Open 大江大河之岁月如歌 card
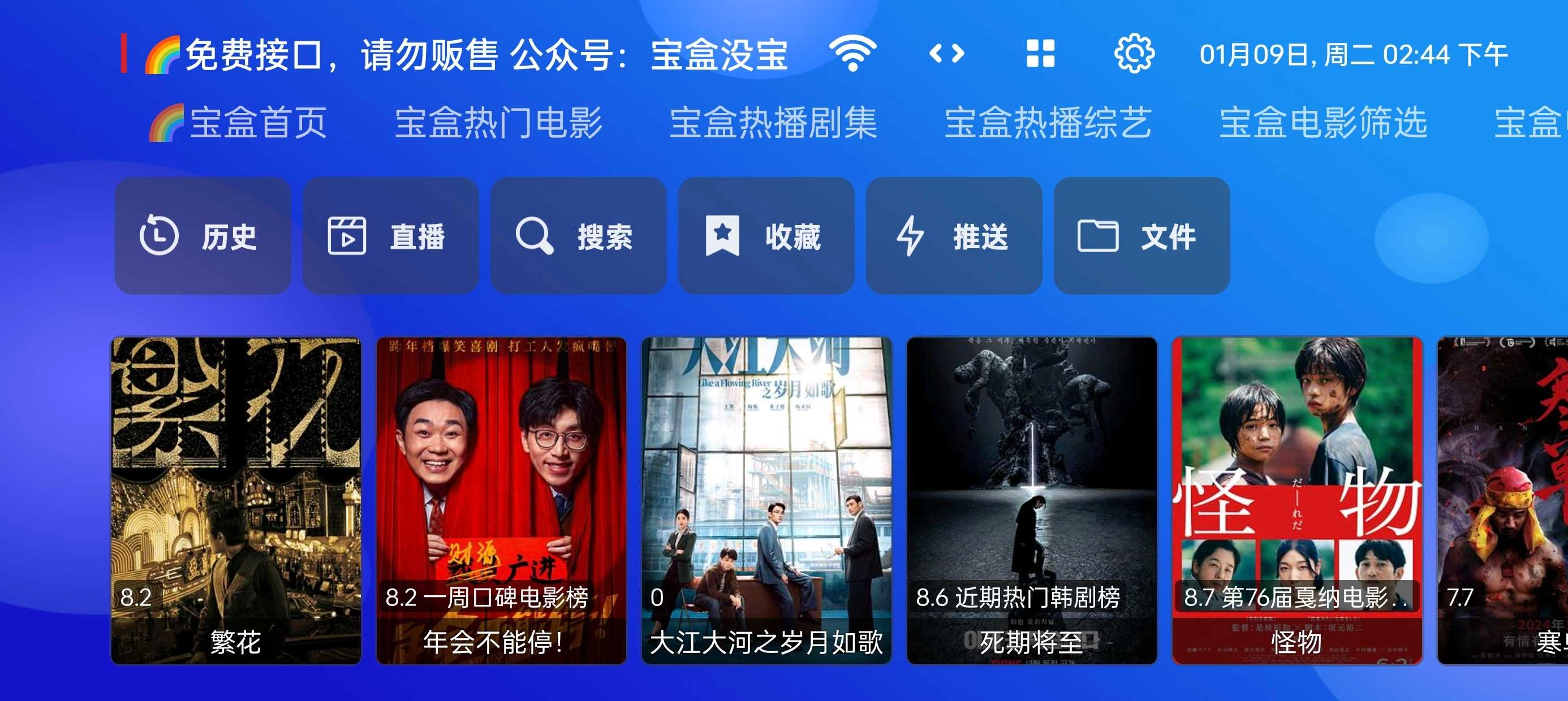The image size is (1568, 701). [x=766, y=500]
